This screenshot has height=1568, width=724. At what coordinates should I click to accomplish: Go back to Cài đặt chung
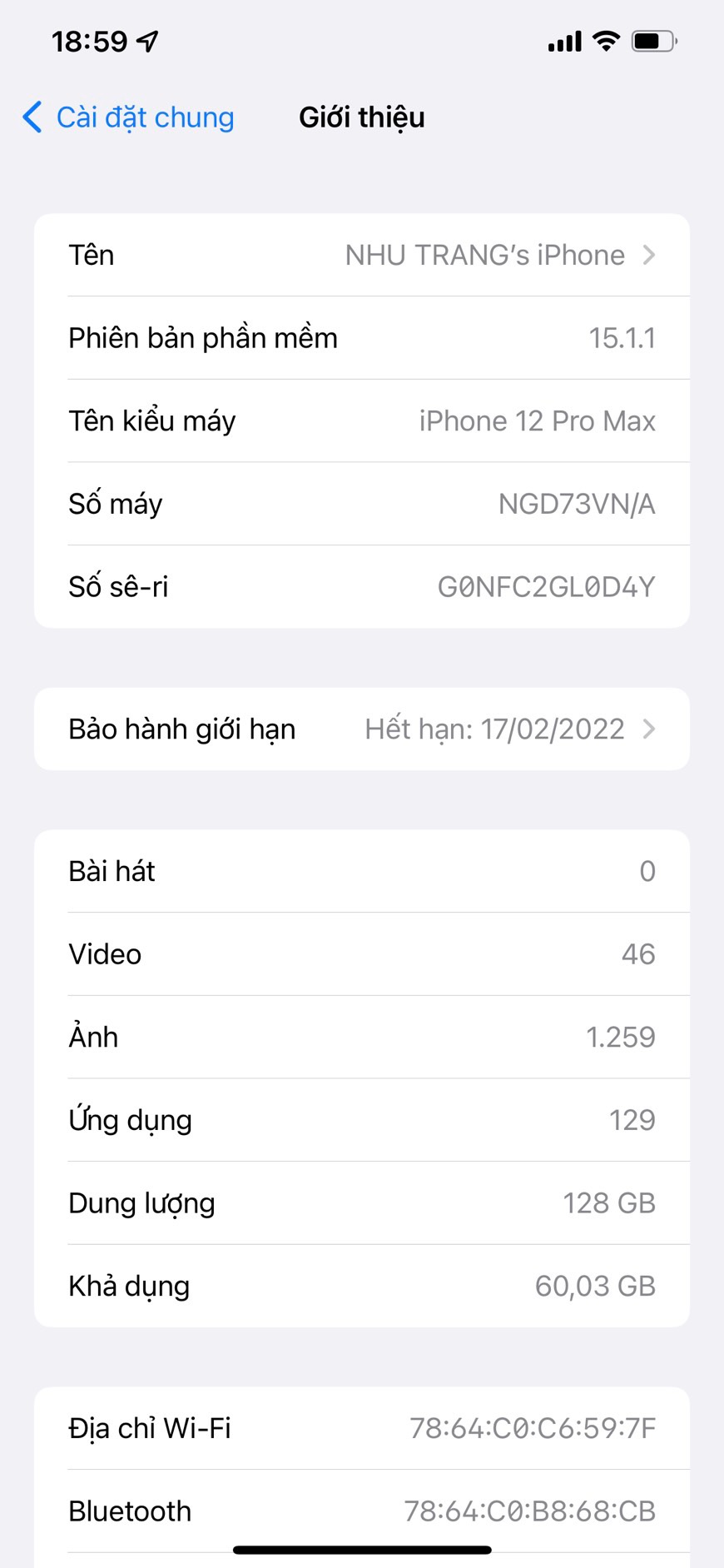coord(128,117)
